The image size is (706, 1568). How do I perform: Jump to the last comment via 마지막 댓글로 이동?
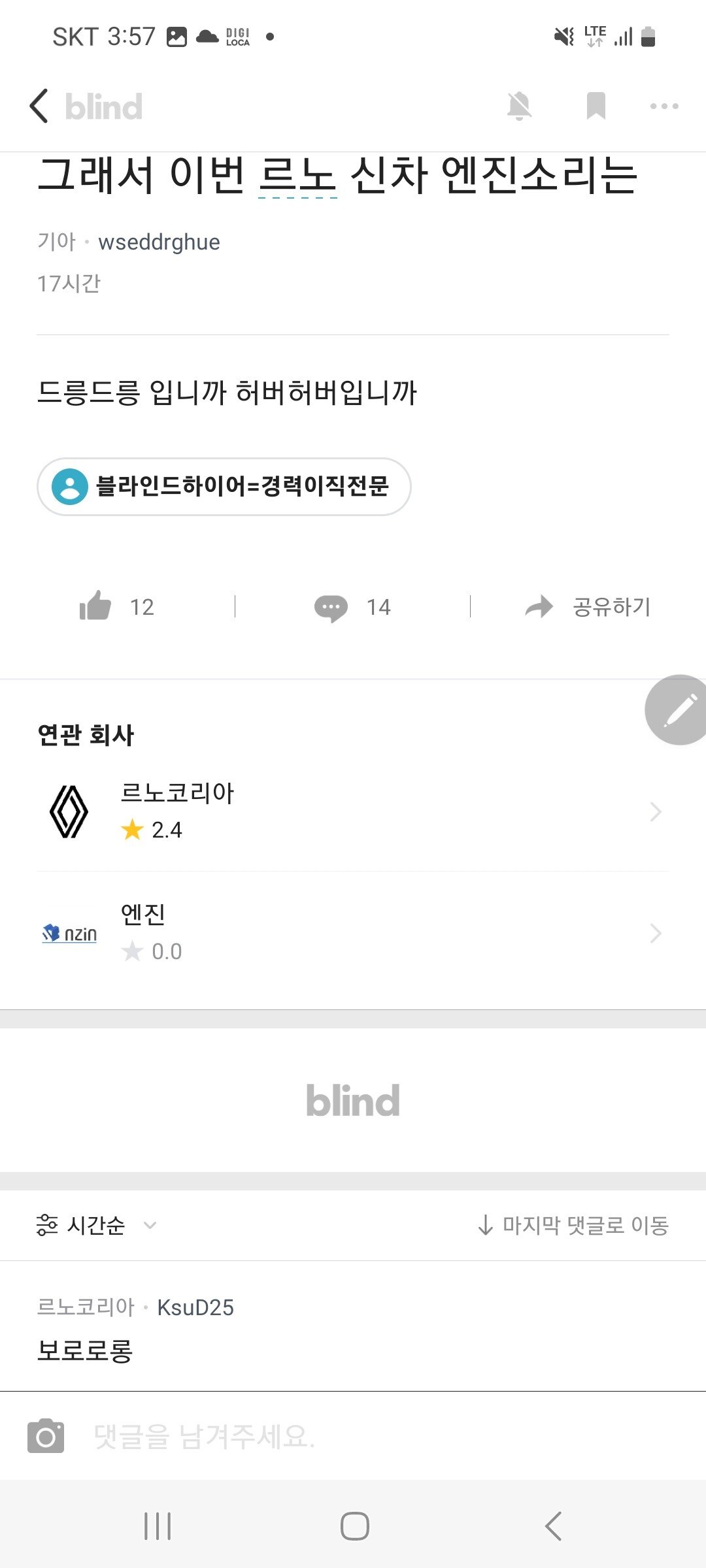pos(573,1225)
